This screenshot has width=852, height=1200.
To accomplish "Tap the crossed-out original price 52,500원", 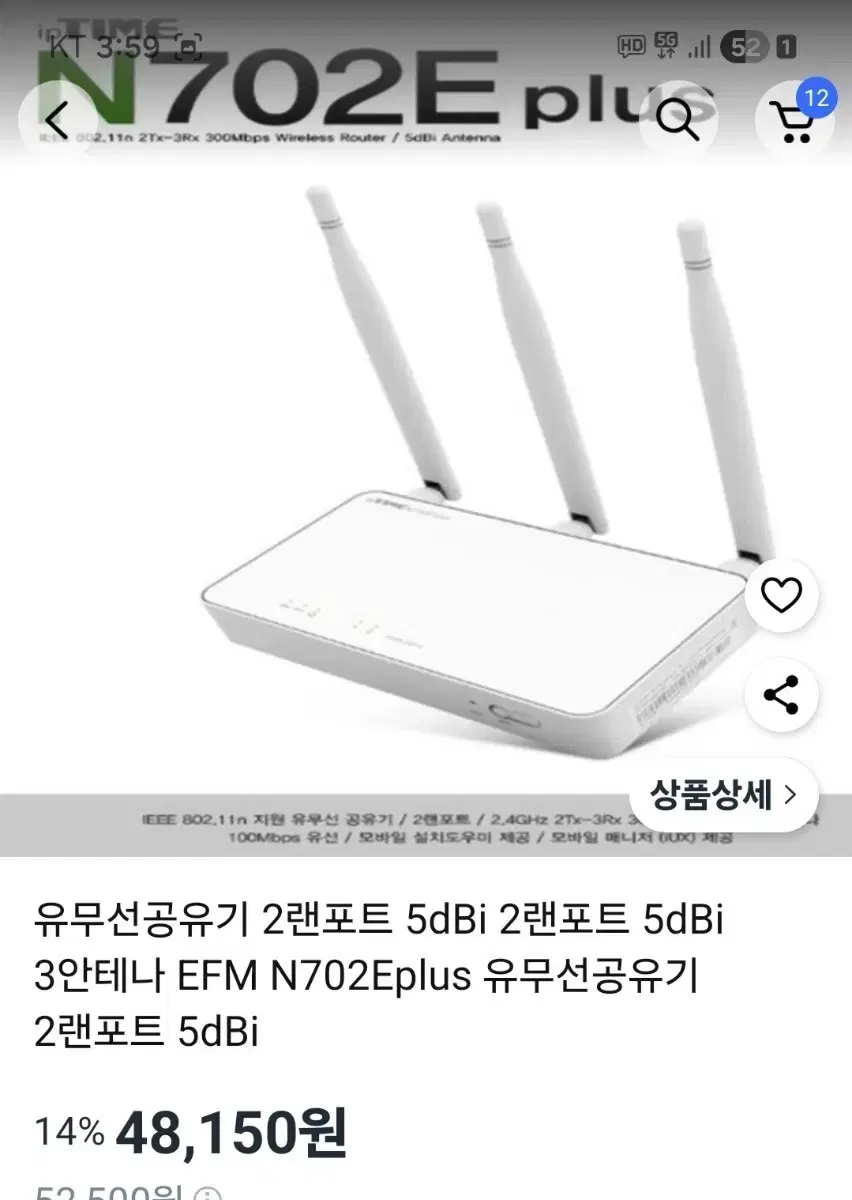I will 100,1191.
